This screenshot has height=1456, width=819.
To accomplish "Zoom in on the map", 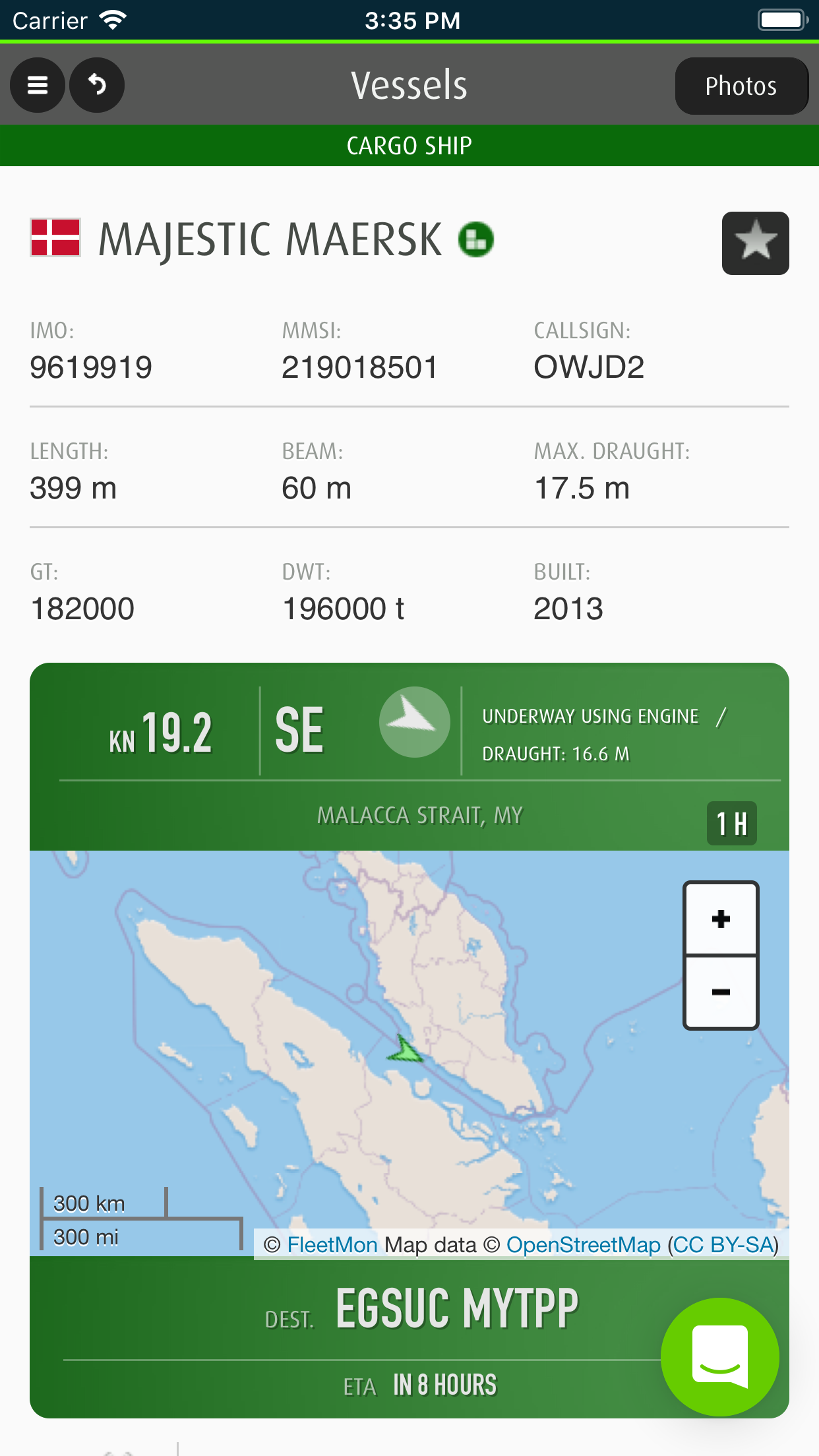I will click(721, 919).
